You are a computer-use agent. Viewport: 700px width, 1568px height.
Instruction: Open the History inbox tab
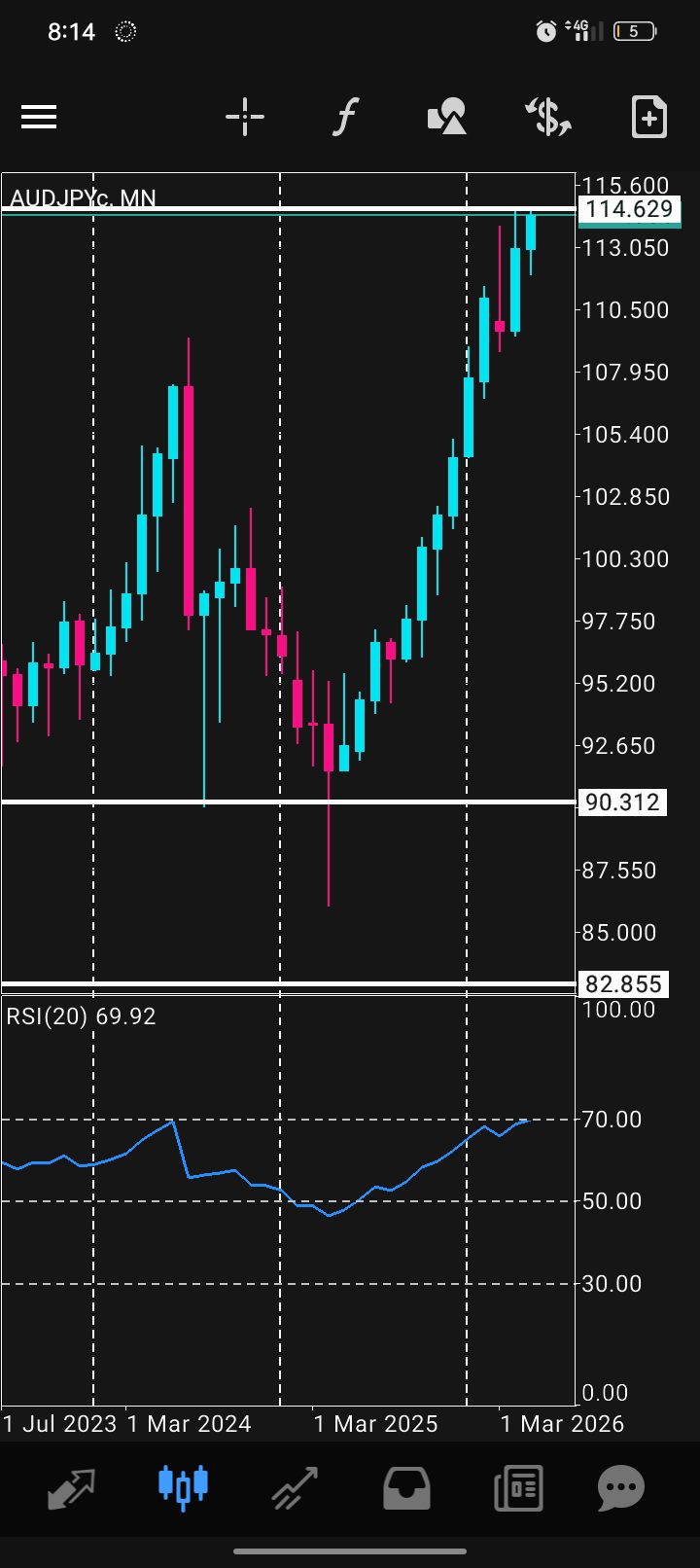(406, 1488)
